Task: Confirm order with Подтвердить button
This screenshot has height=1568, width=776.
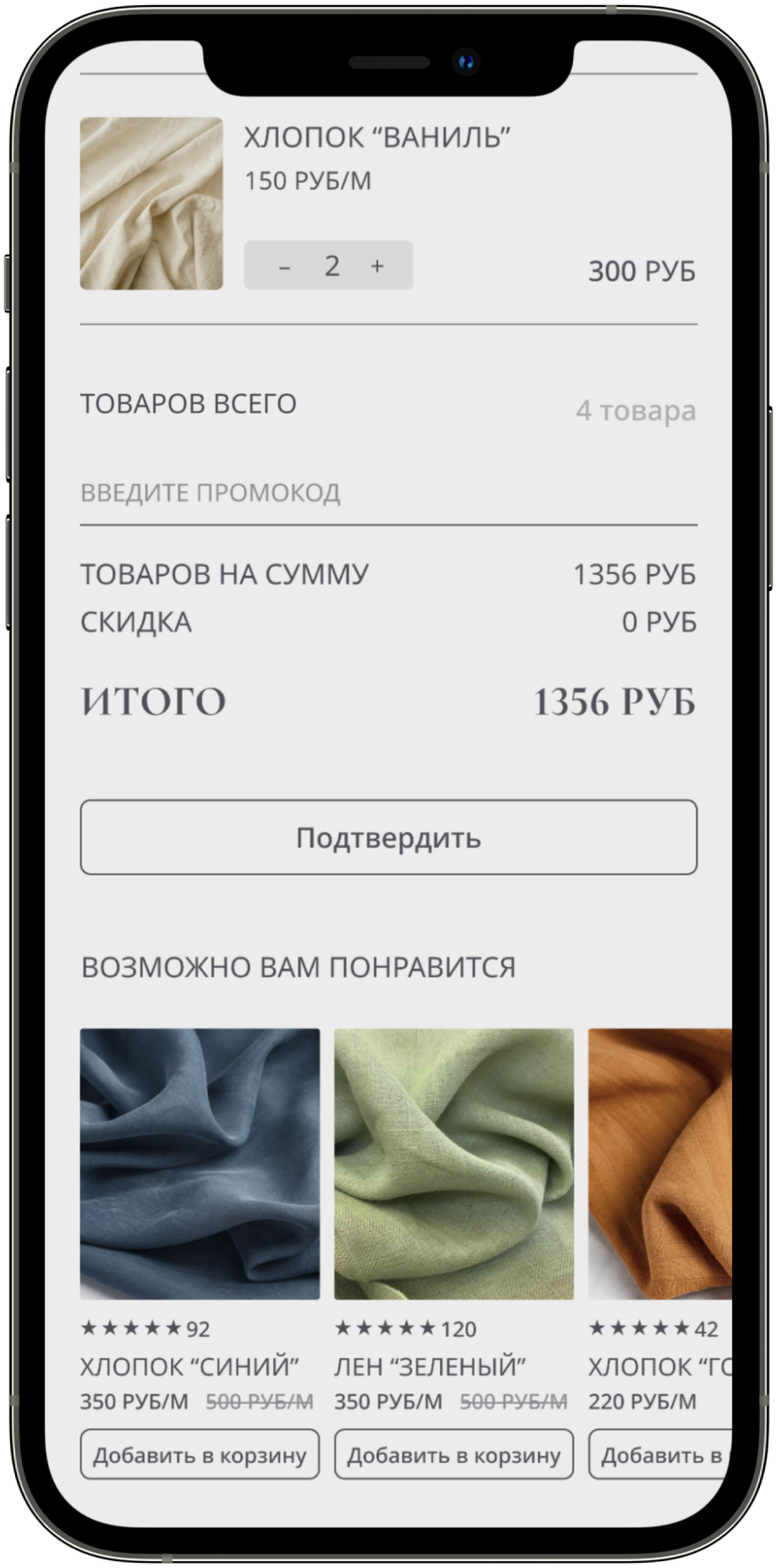Action: (388, 837)
